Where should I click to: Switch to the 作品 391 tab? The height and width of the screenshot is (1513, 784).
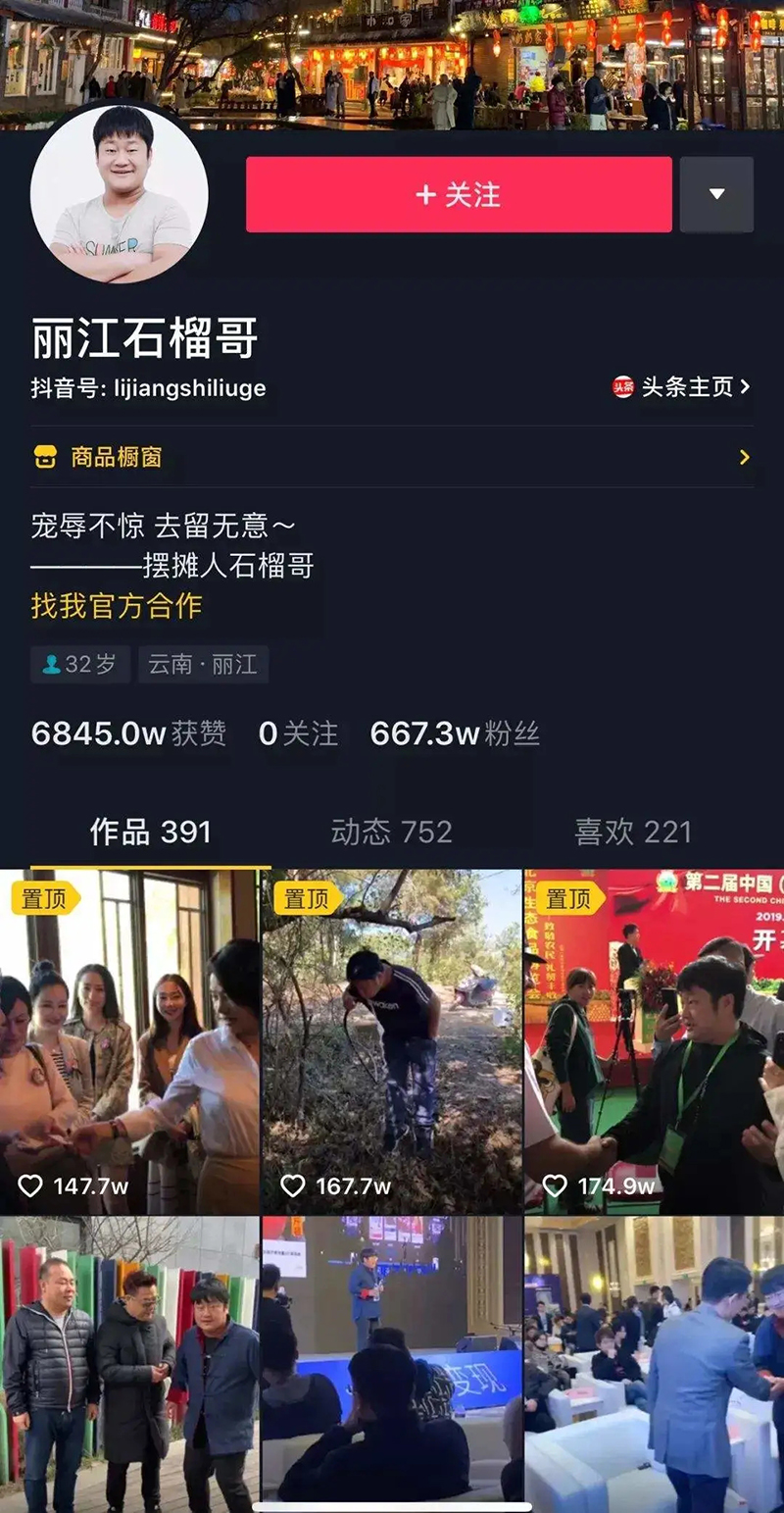[x=150, y=832]
